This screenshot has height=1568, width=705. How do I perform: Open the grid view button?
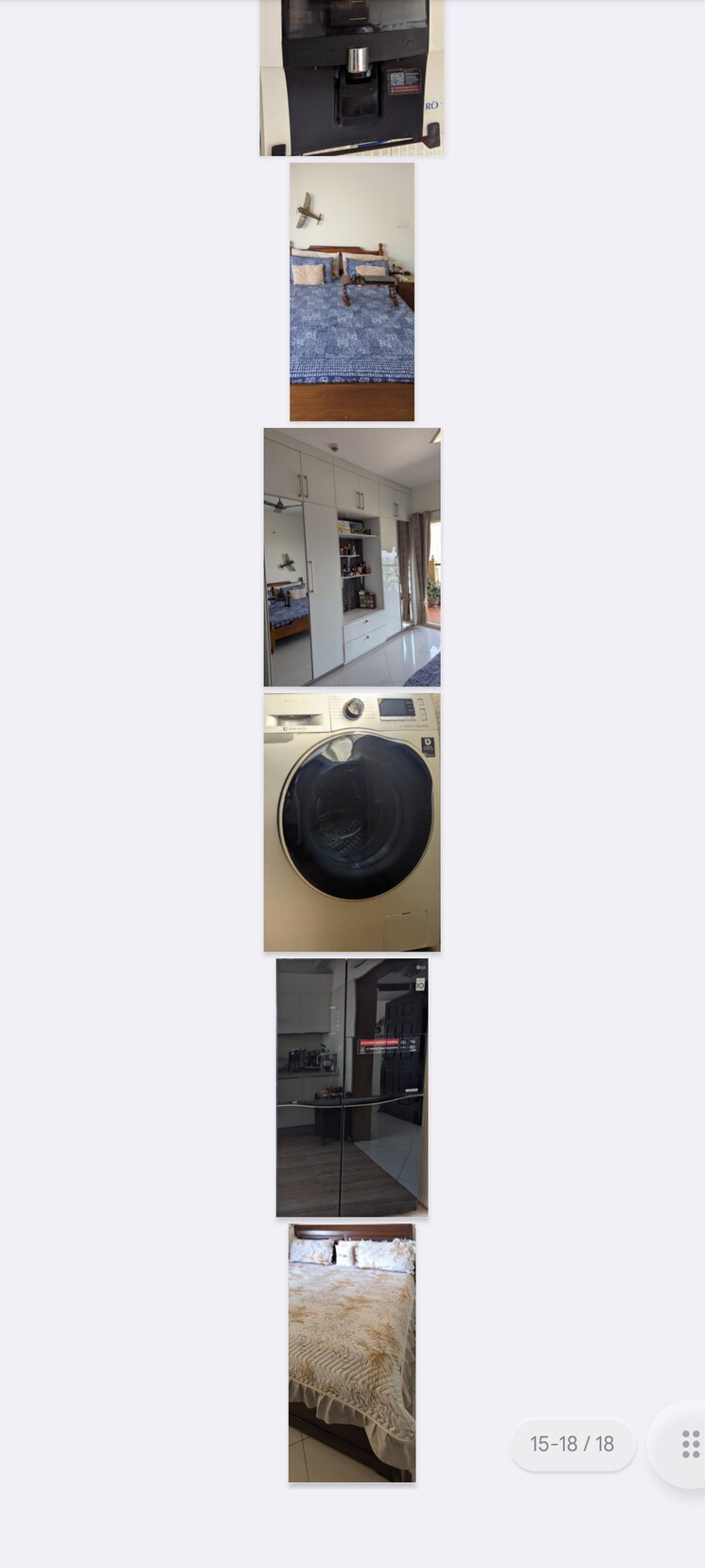click(690, 1444)
